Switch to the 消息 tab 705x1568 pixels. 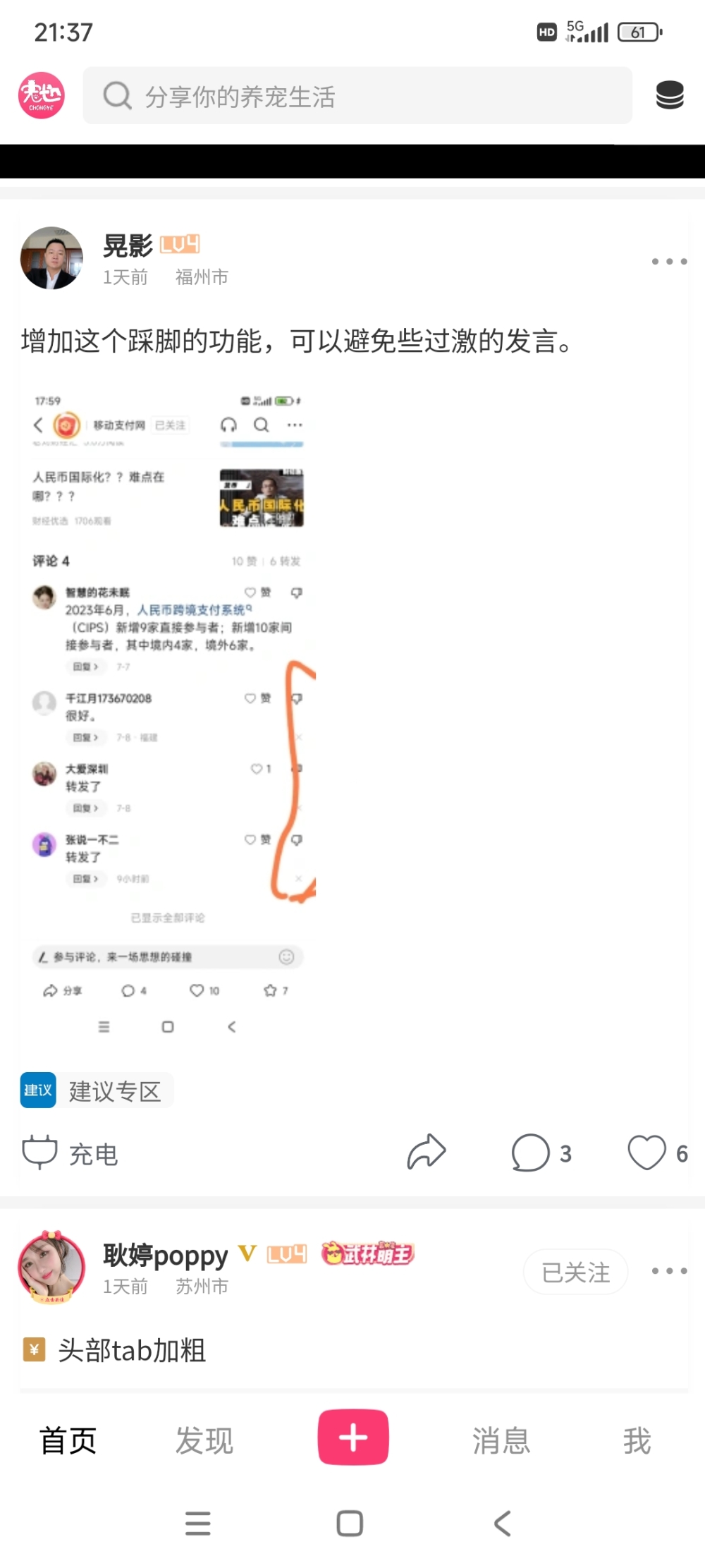tap(501, 1440)
